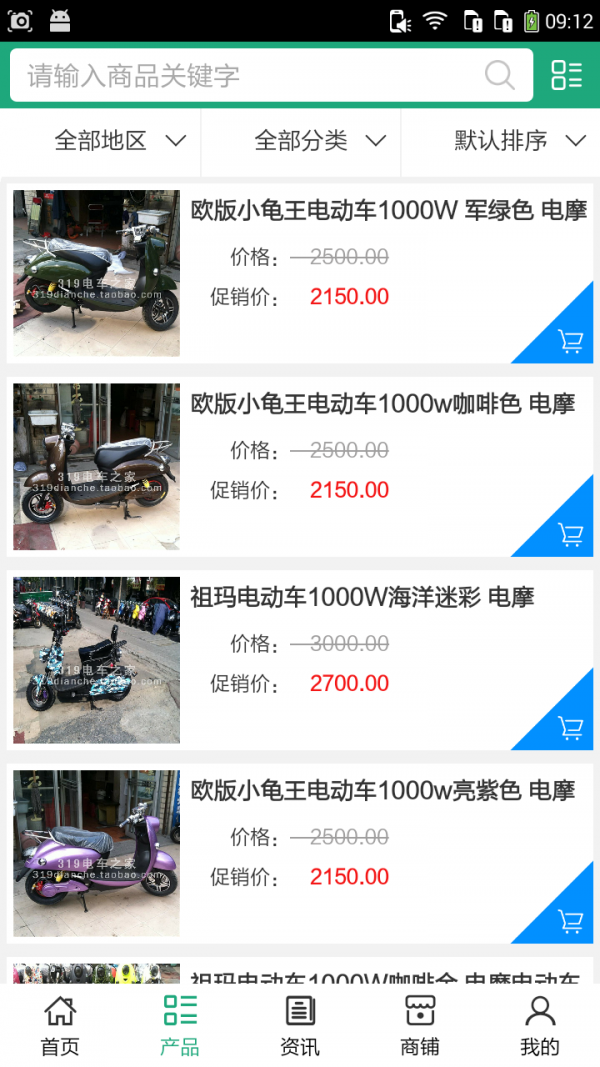Open the 军绿色 欧版小龟王 scooter listing
Image resolution: width=600 pixels, height=1067 pixels.
tap(388, 211)
